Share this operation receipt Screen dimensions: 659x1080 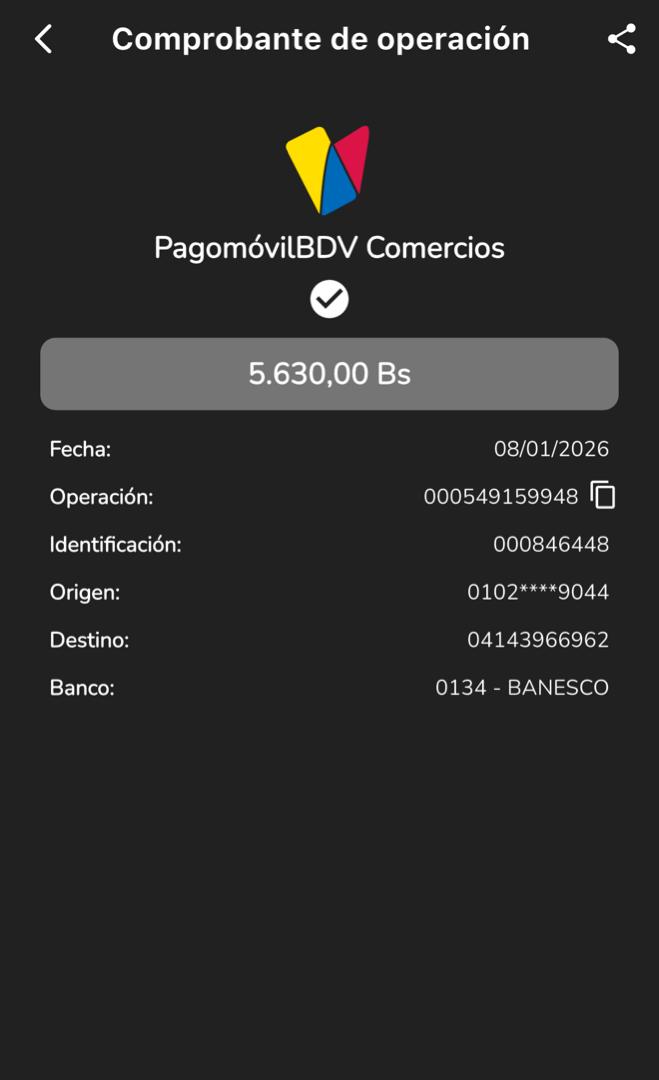click(x=621, y=39)
